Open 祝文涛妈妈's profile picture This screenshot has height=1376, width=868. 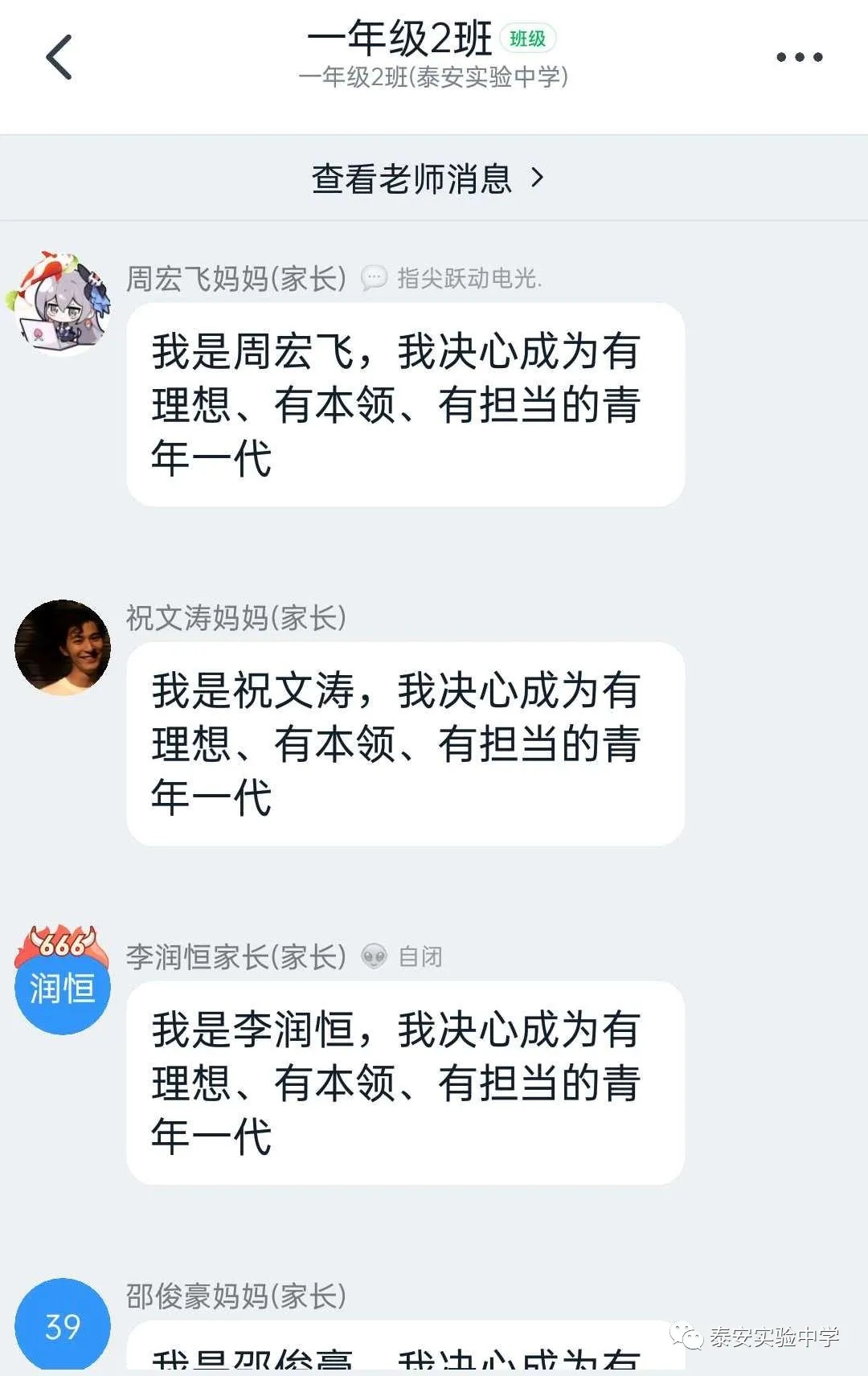pos(63,647)
